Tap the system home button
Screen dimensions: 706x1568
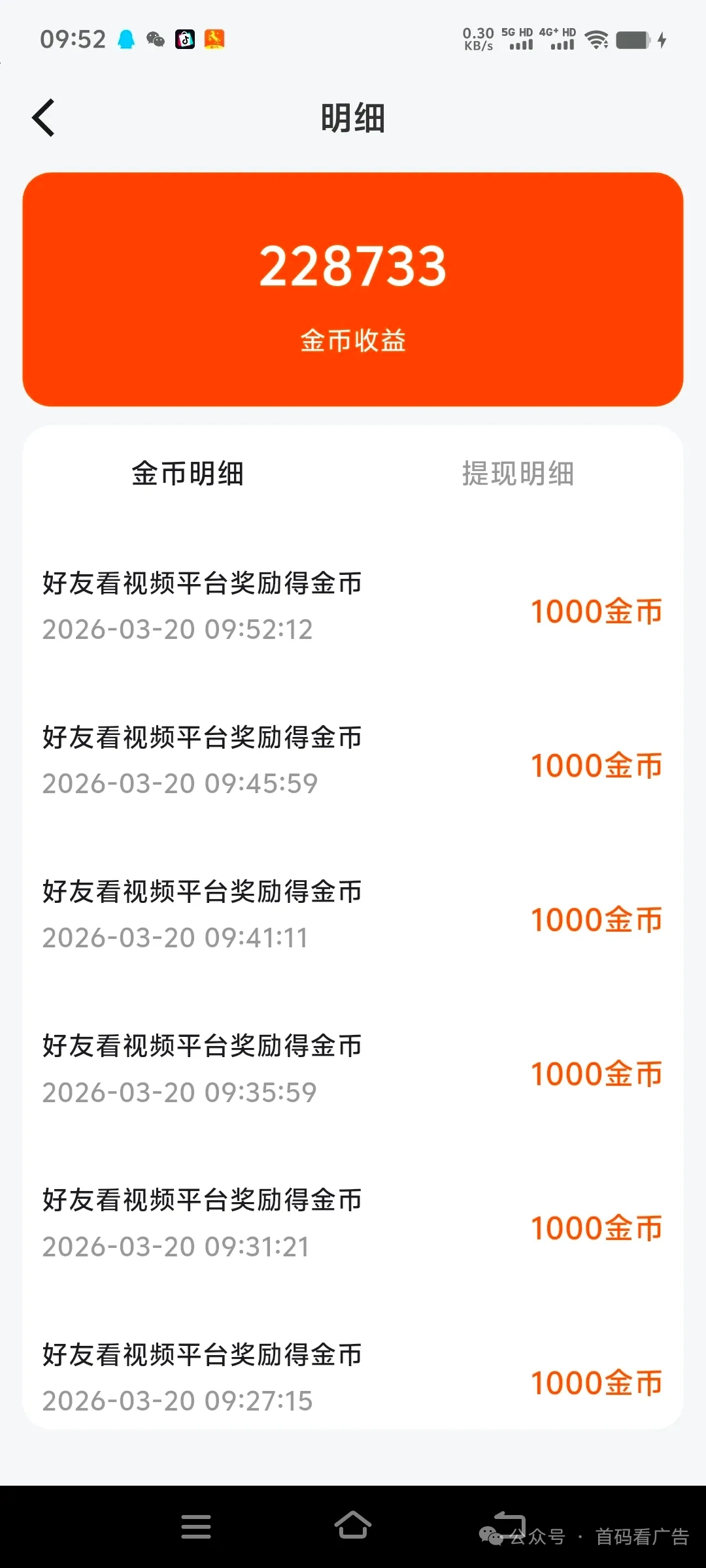353,1526
